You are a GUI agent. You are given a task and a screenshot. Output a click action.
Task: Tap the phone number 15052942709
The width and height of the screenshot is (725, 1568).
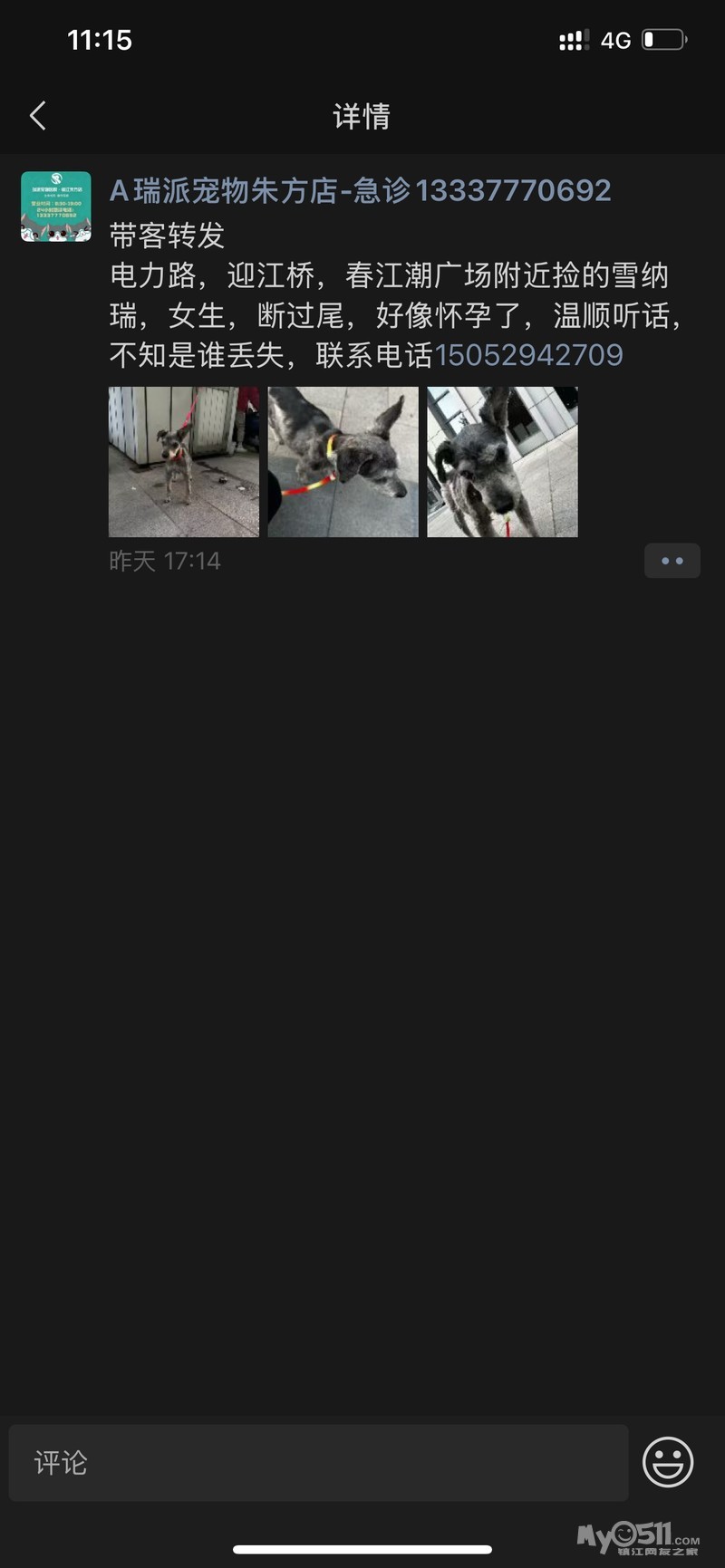pyautogui.click(x=528, y=355)
